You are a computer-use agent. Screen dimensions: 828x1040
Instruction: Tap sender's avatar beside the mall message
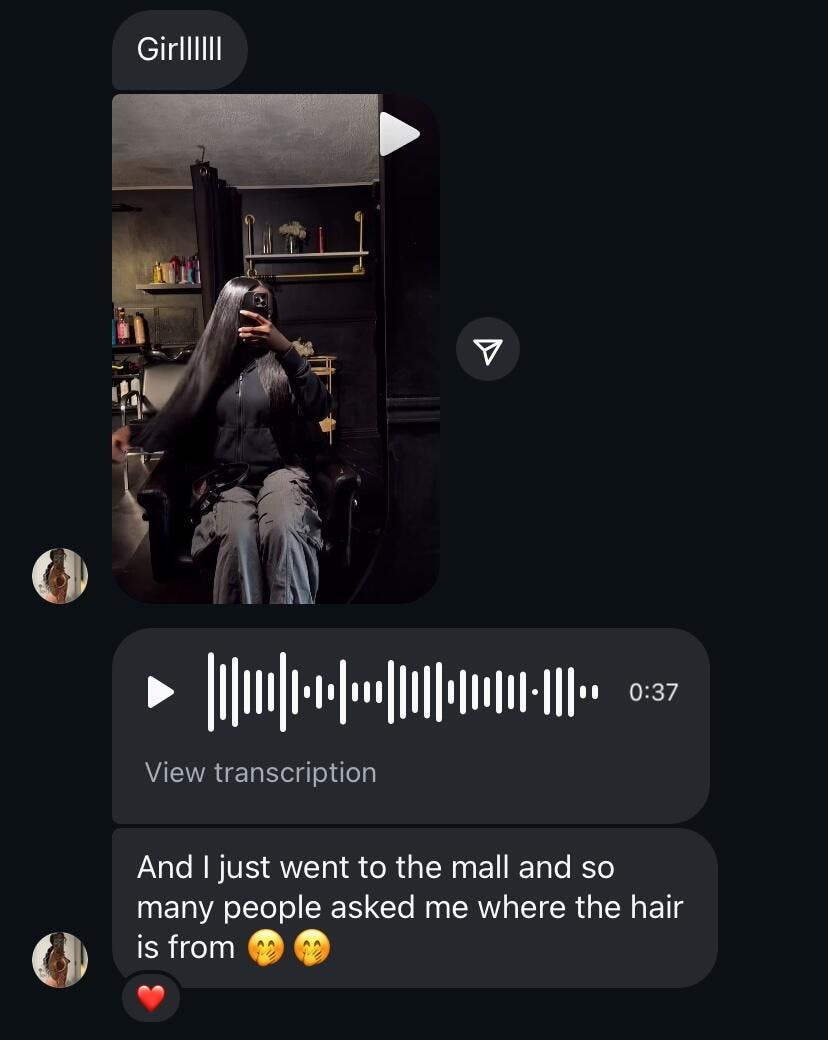60,960
